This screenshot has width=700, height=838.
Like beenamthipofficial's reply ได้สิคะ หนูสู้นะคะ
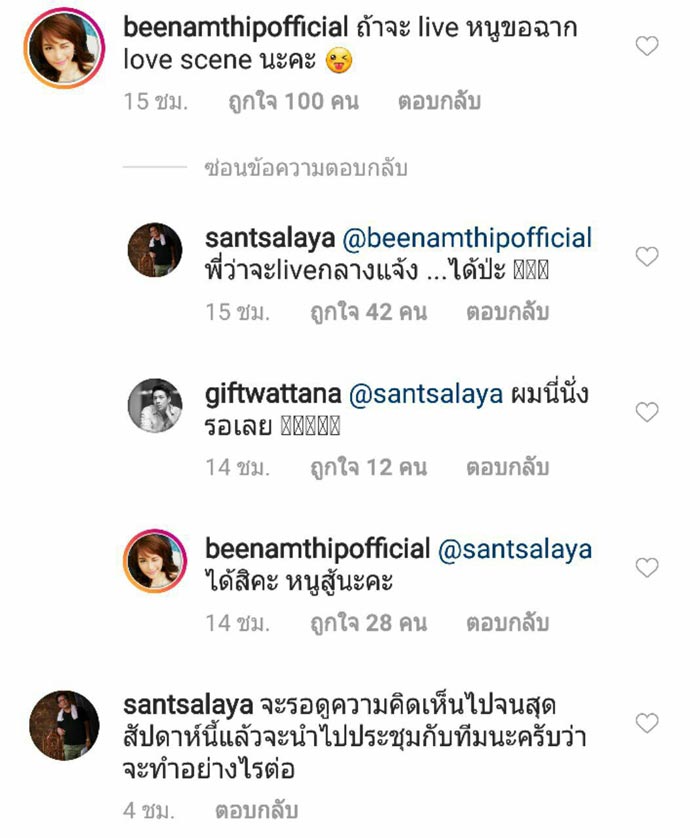pyautogui.click(x=647, y=567)
